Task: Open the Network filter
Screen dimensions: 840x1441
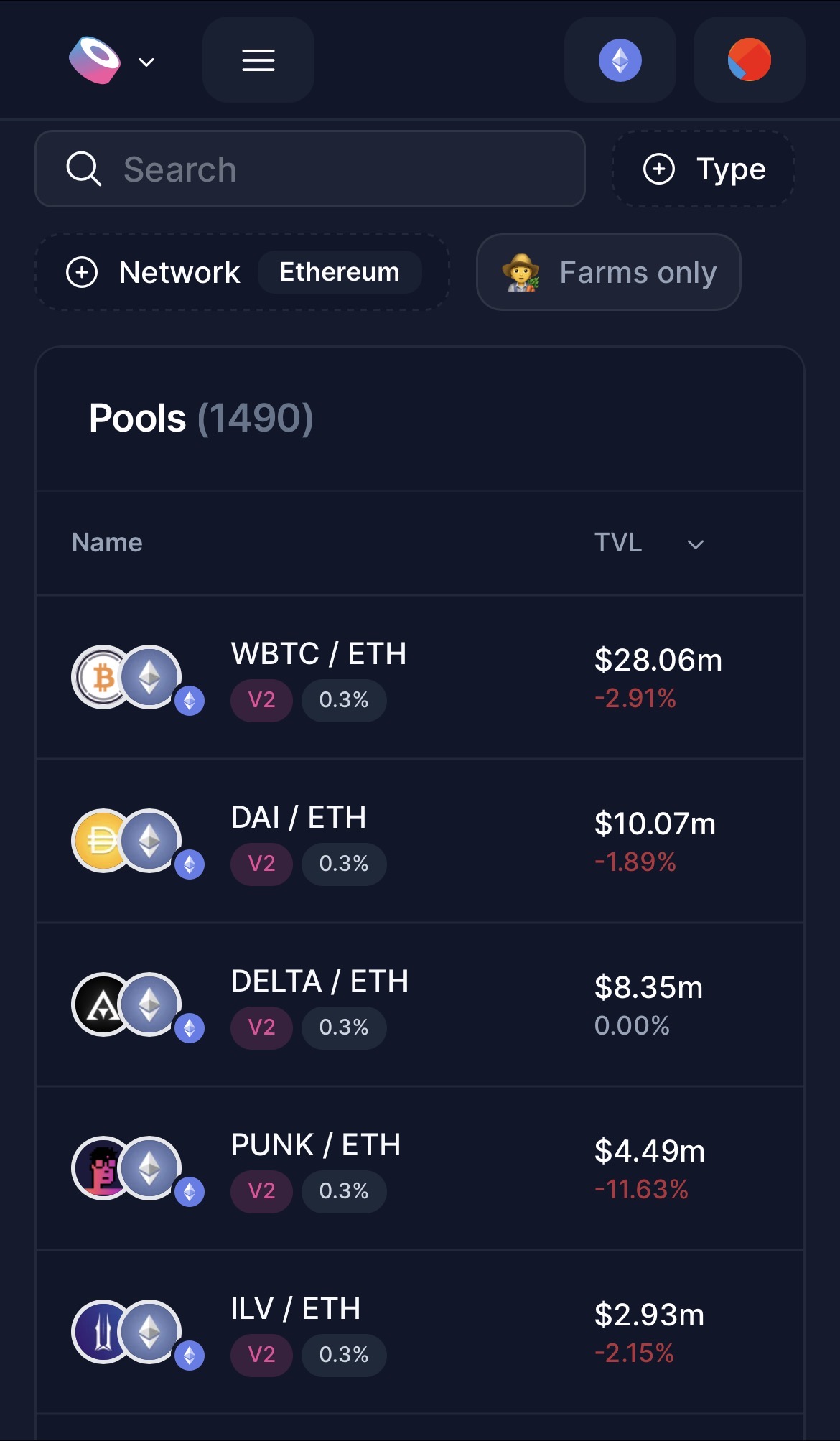Action: coord(242,272)
